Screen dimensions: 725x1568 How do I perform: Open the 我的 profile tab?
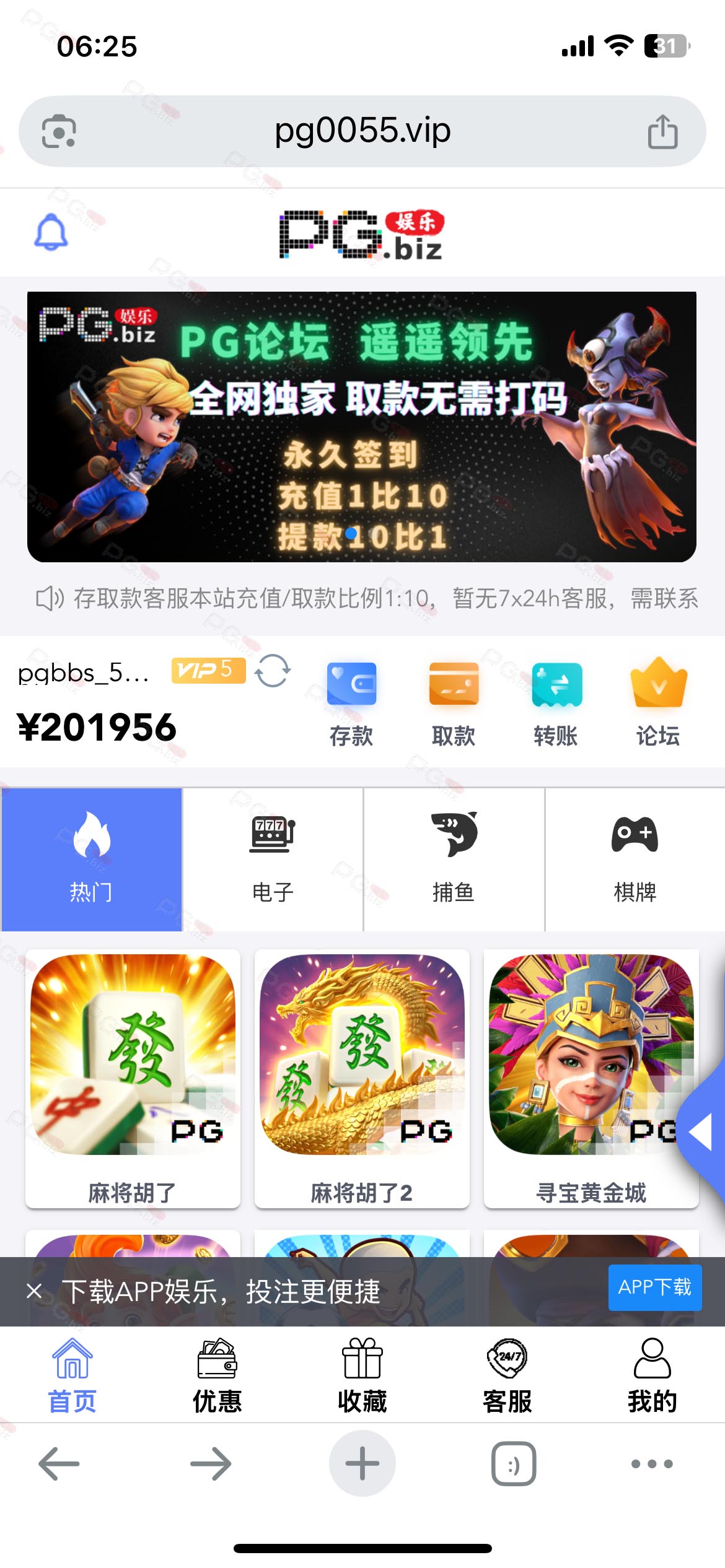[x=652, y=1376]
